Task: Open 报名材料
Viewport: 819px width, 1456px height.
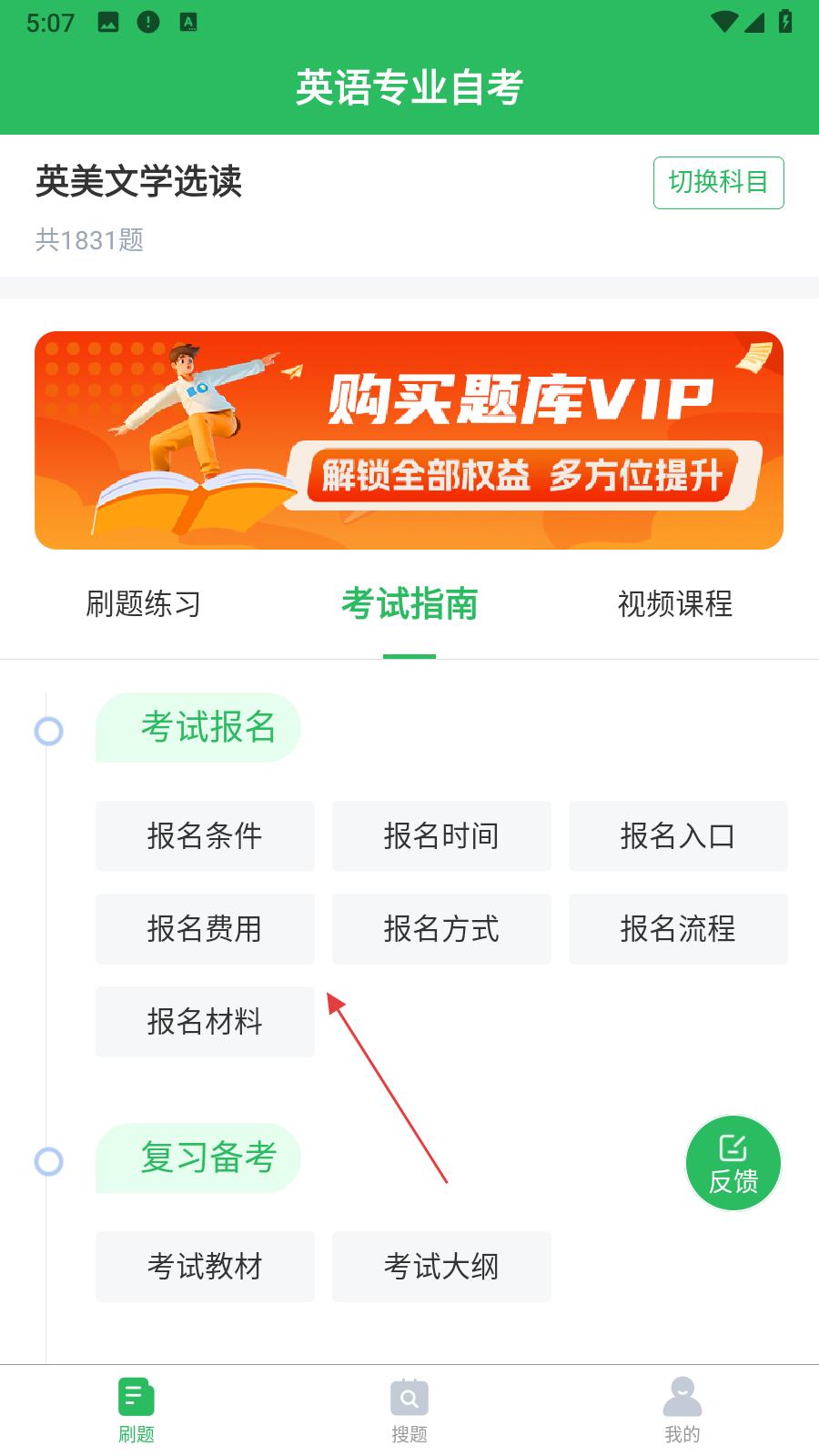Action: click(205, 1022)
